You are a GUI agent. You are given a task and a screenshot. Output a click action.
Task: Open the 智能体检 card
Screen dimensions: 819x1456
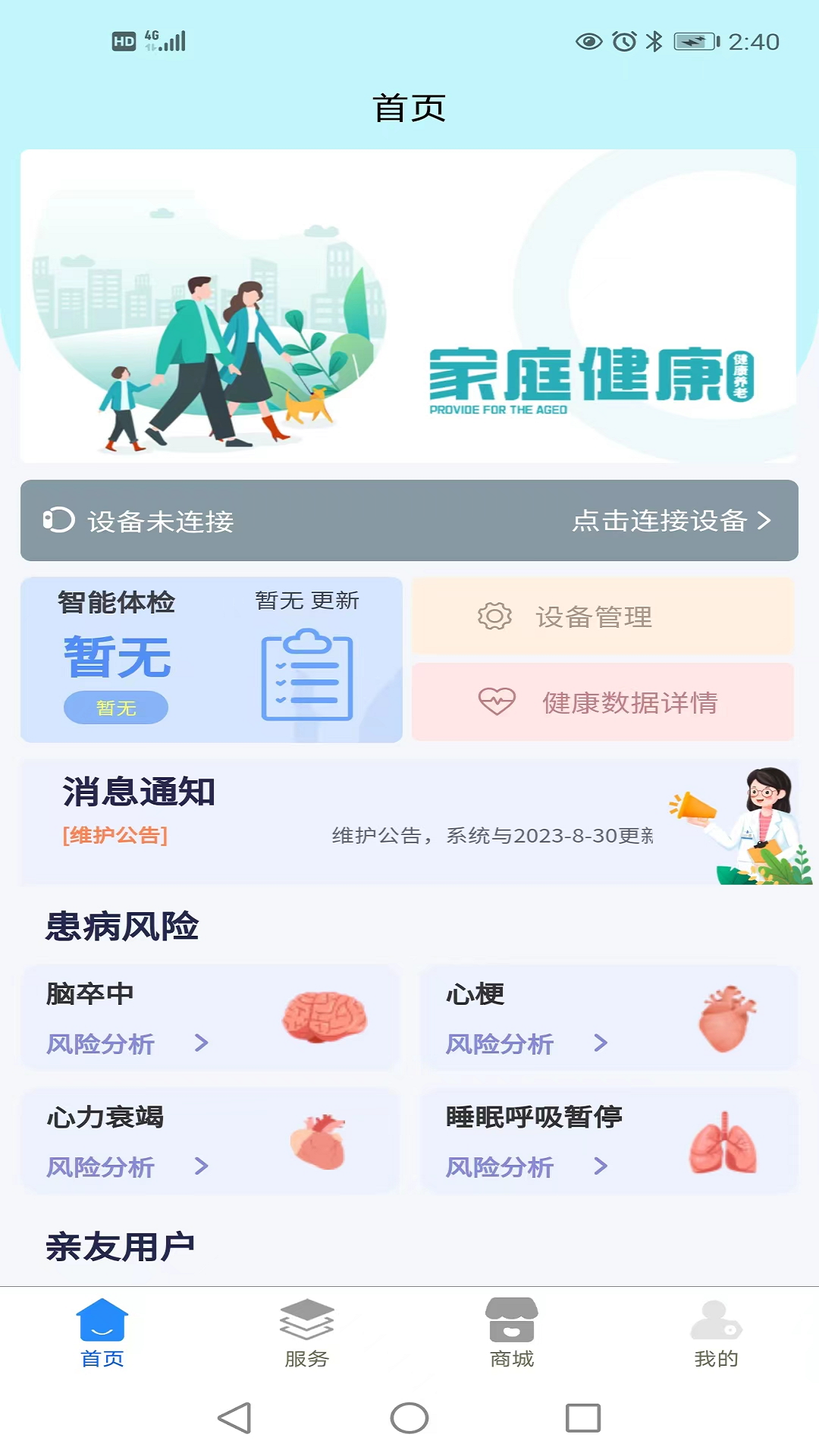point(211,660)
